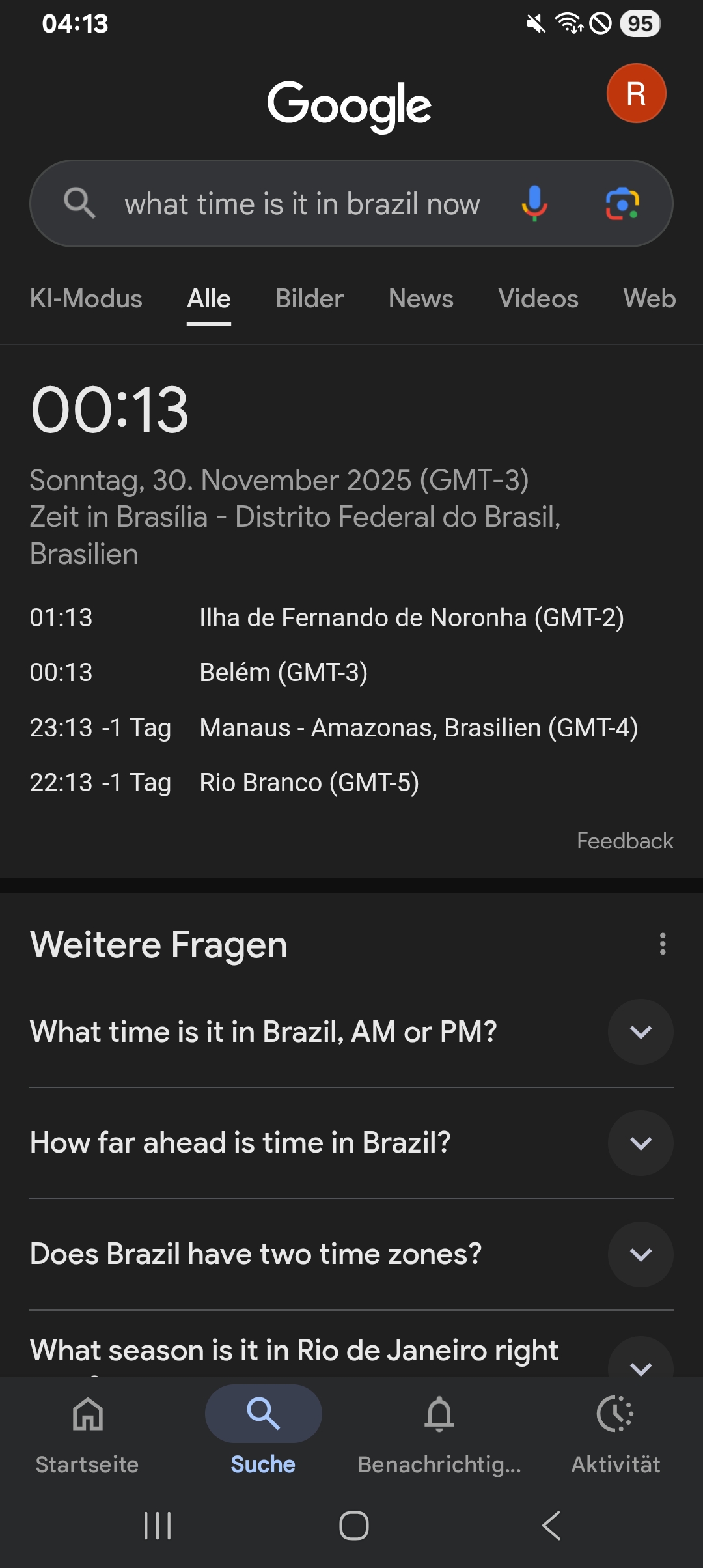The width and height of the screenshot is (703, 1568).
Task: Show Bilder results
Action: [x=309, y=299]
